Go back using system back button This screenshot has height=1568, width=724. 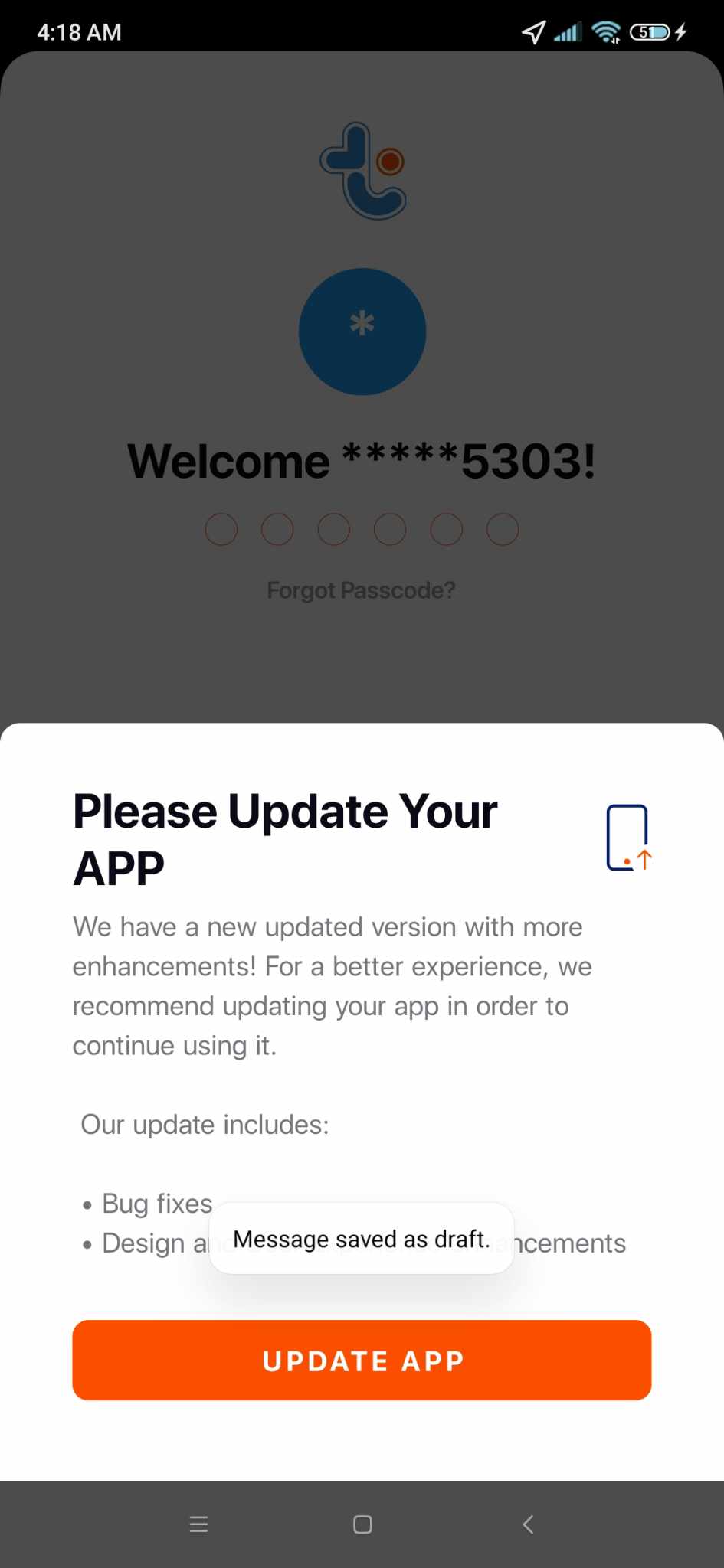tap(527, 1524)
